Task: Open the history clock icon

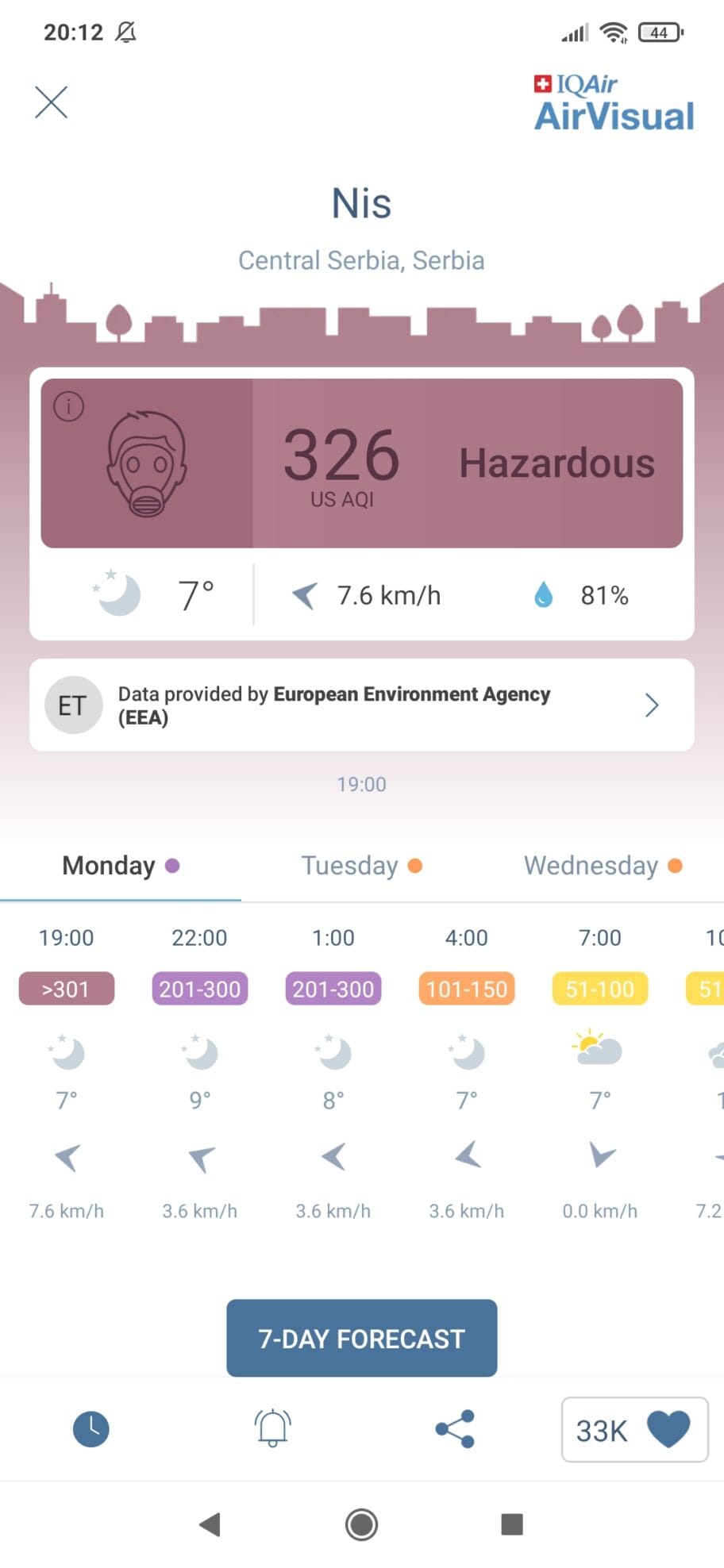Action: click(x=91, y=1429)
